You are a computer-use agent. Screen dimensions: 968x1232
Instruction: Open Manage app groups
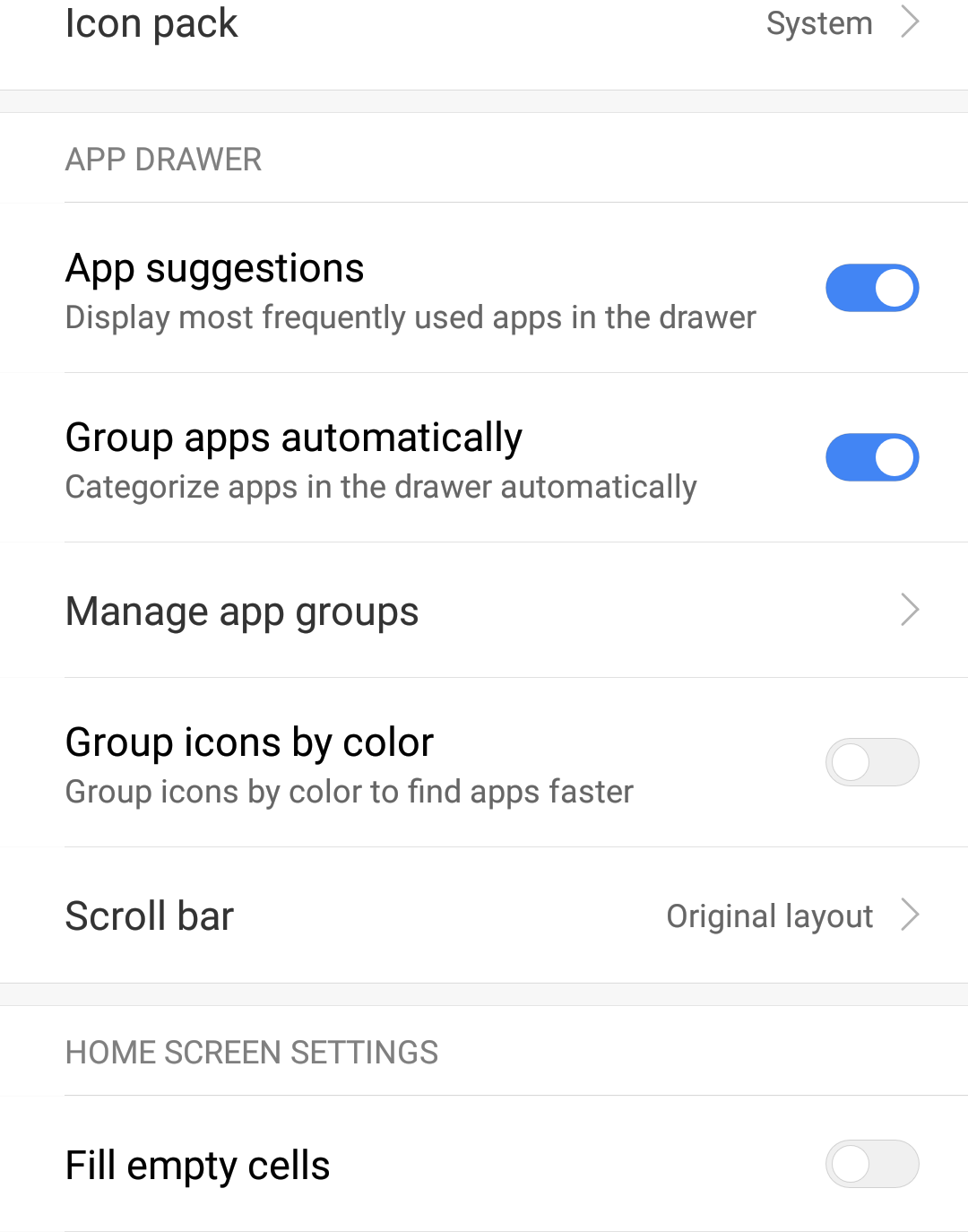coord(484,611)
